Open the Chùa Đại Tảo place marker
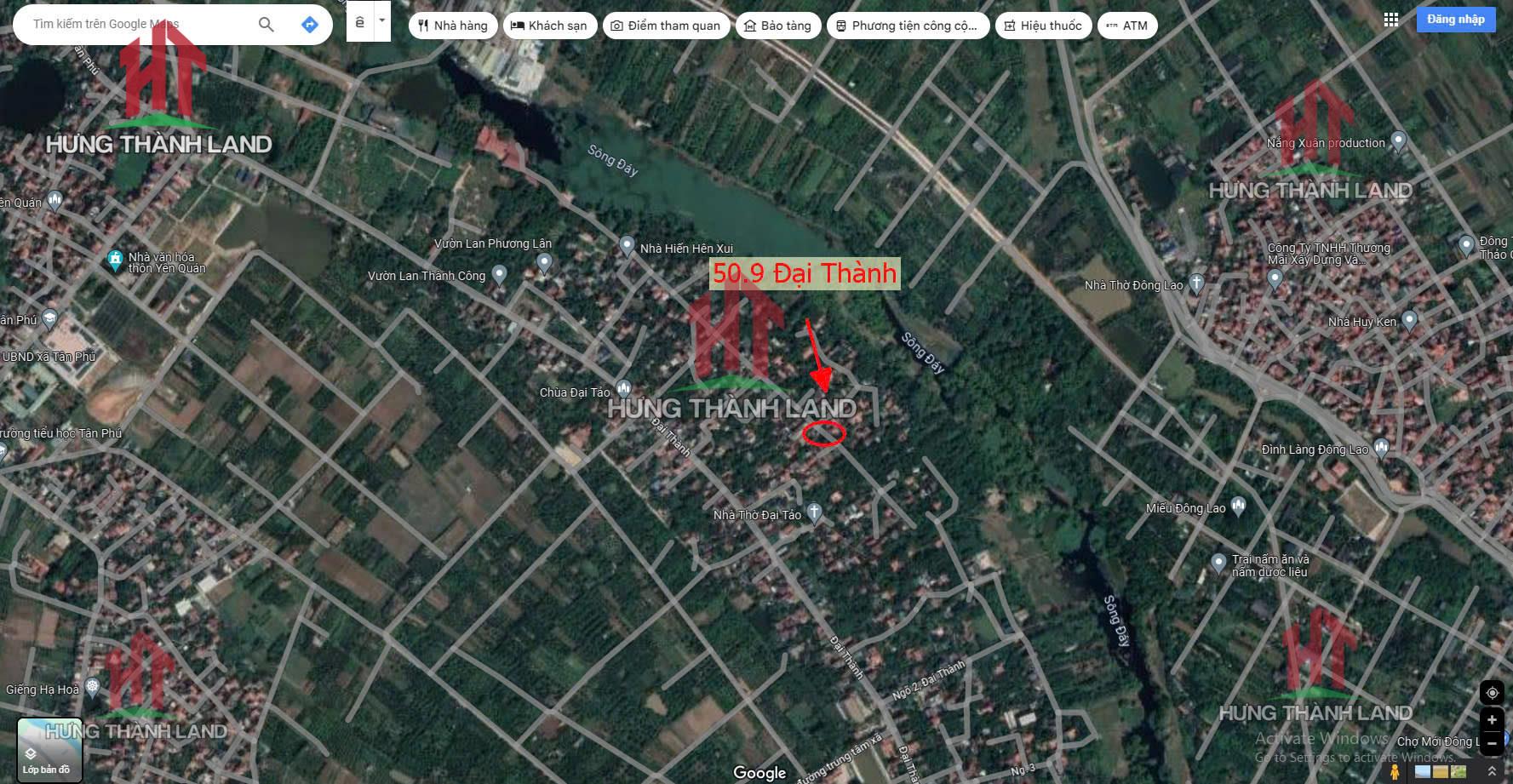The height and width of the screenshot is (784, 1513). point(624,389)
